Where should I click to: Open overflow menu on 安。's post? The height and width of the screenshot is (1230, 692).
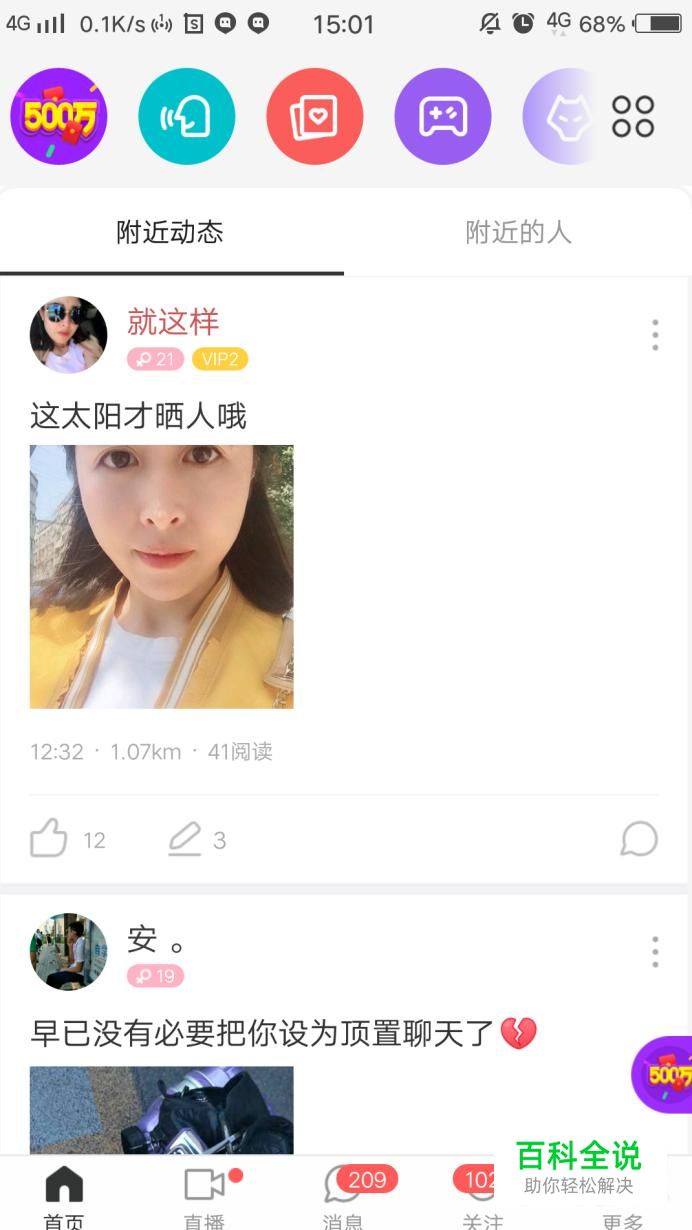tap(655, 952)
